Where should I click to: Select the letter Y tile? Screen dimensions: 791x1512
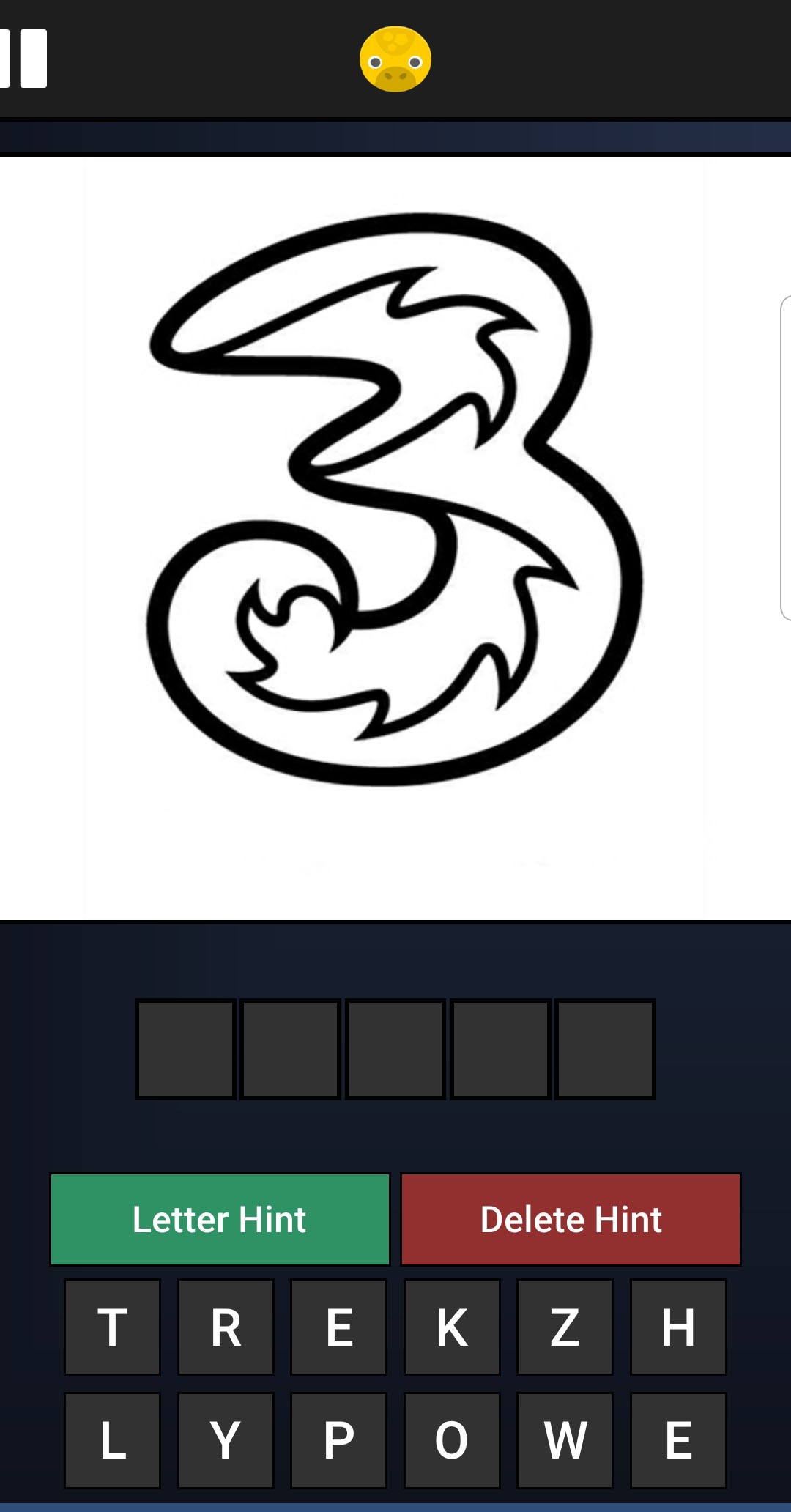pyautogui.click(x=226, y=1440)
